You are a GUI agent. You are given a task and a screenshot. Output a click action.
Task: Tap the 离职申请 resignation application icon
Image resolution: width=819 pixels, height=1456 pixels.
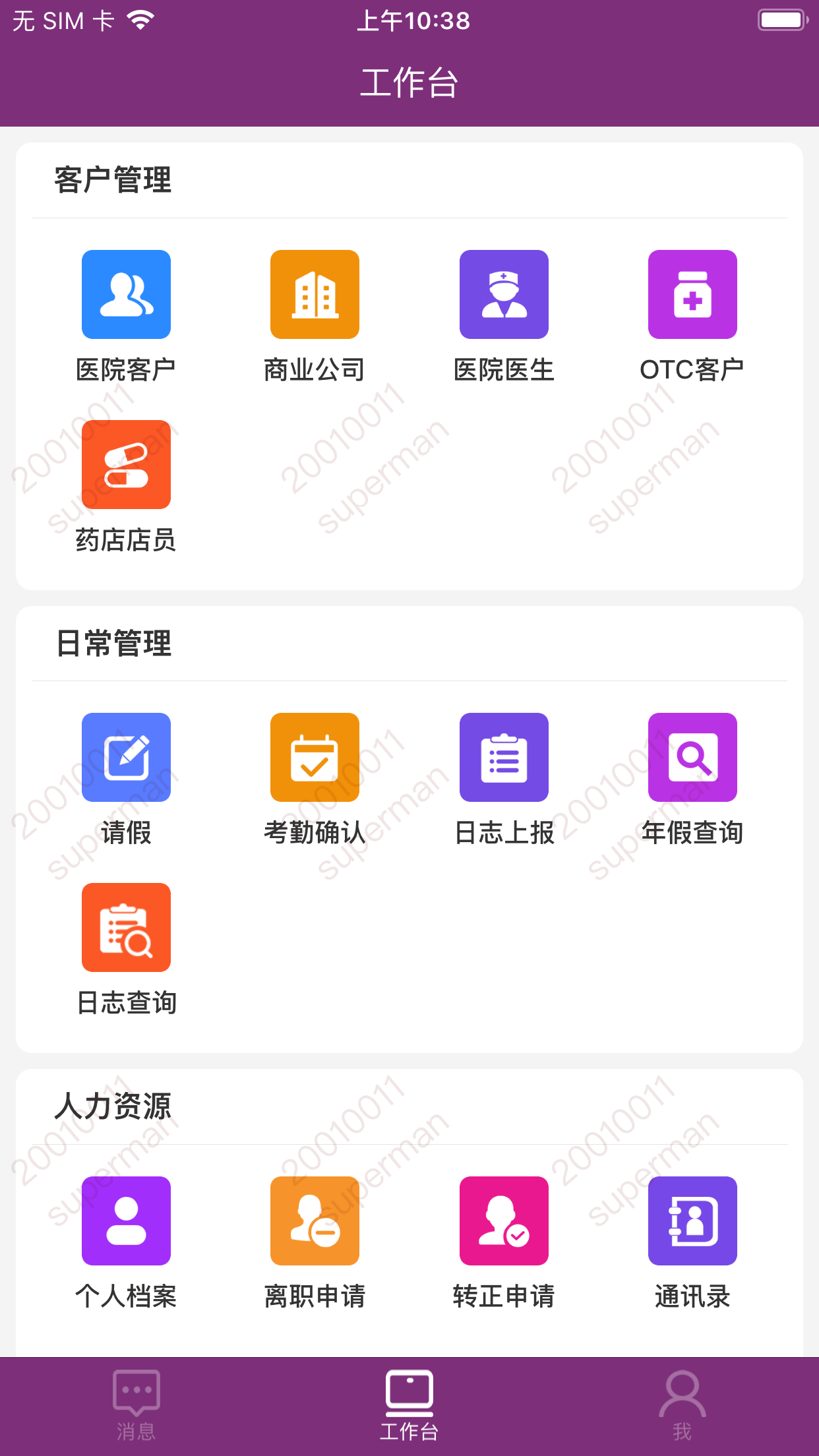click(315, 1221)
